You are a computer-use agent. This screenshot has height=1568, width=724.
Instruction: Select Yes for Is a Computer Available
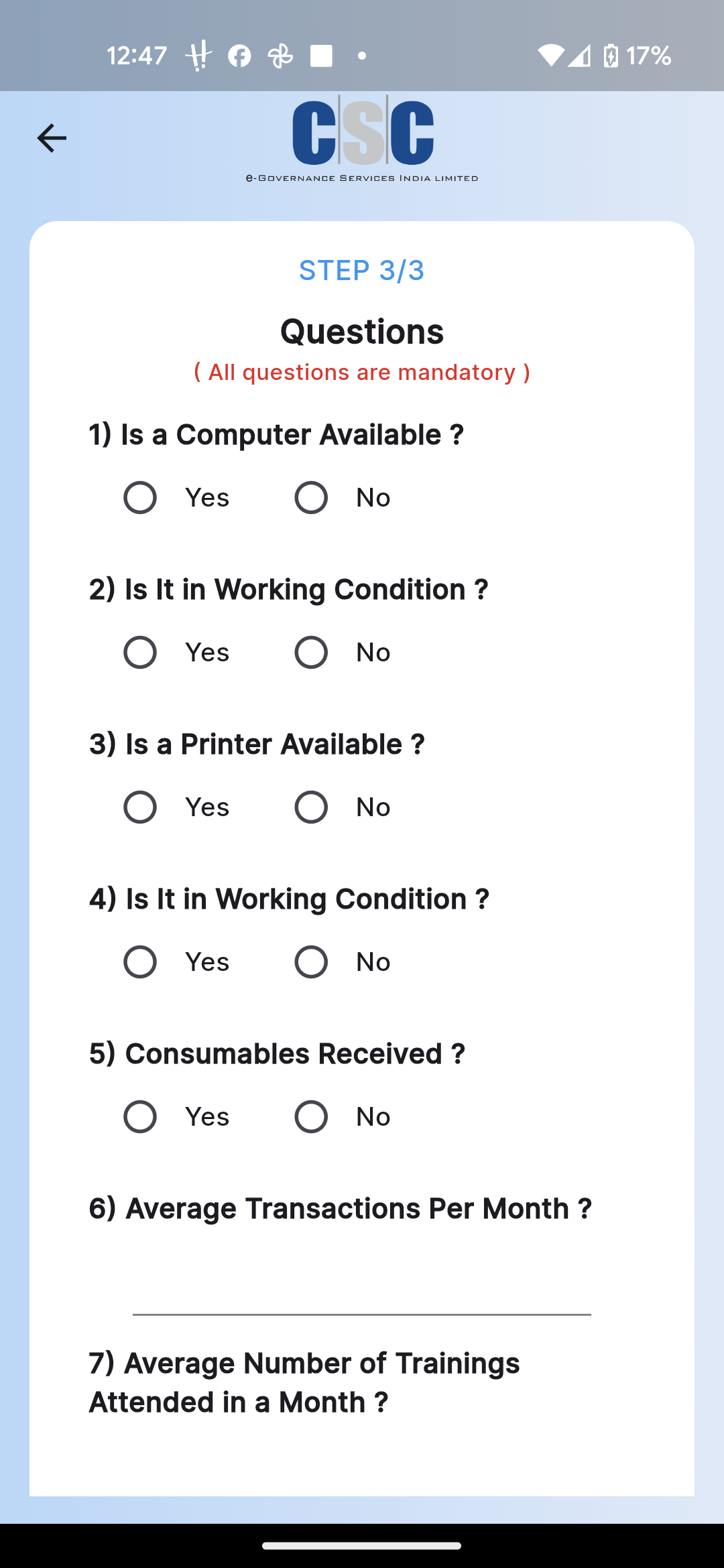coord(140,498)
